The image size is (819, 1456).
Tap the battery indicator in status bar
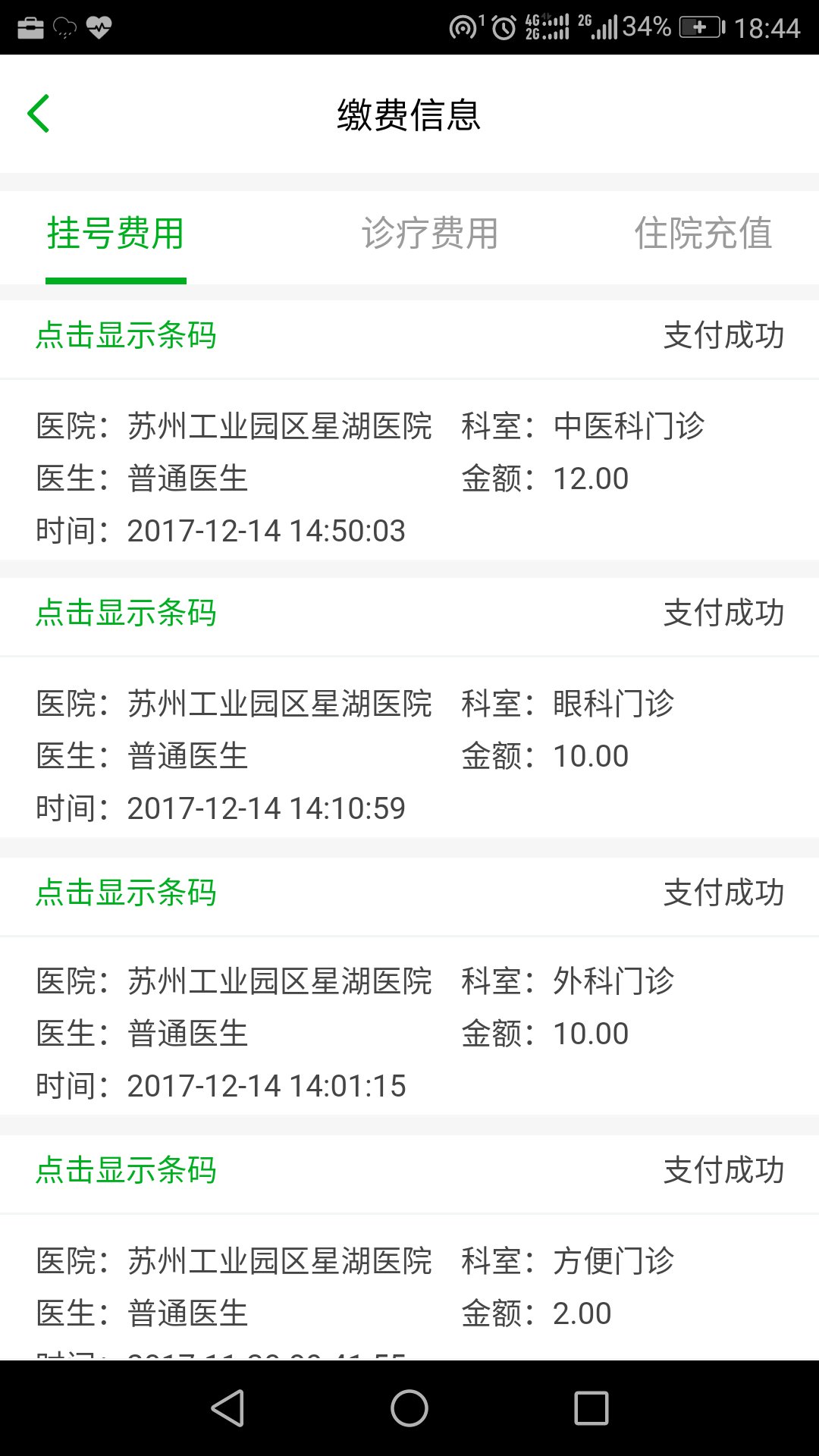(x=695, y=25)
